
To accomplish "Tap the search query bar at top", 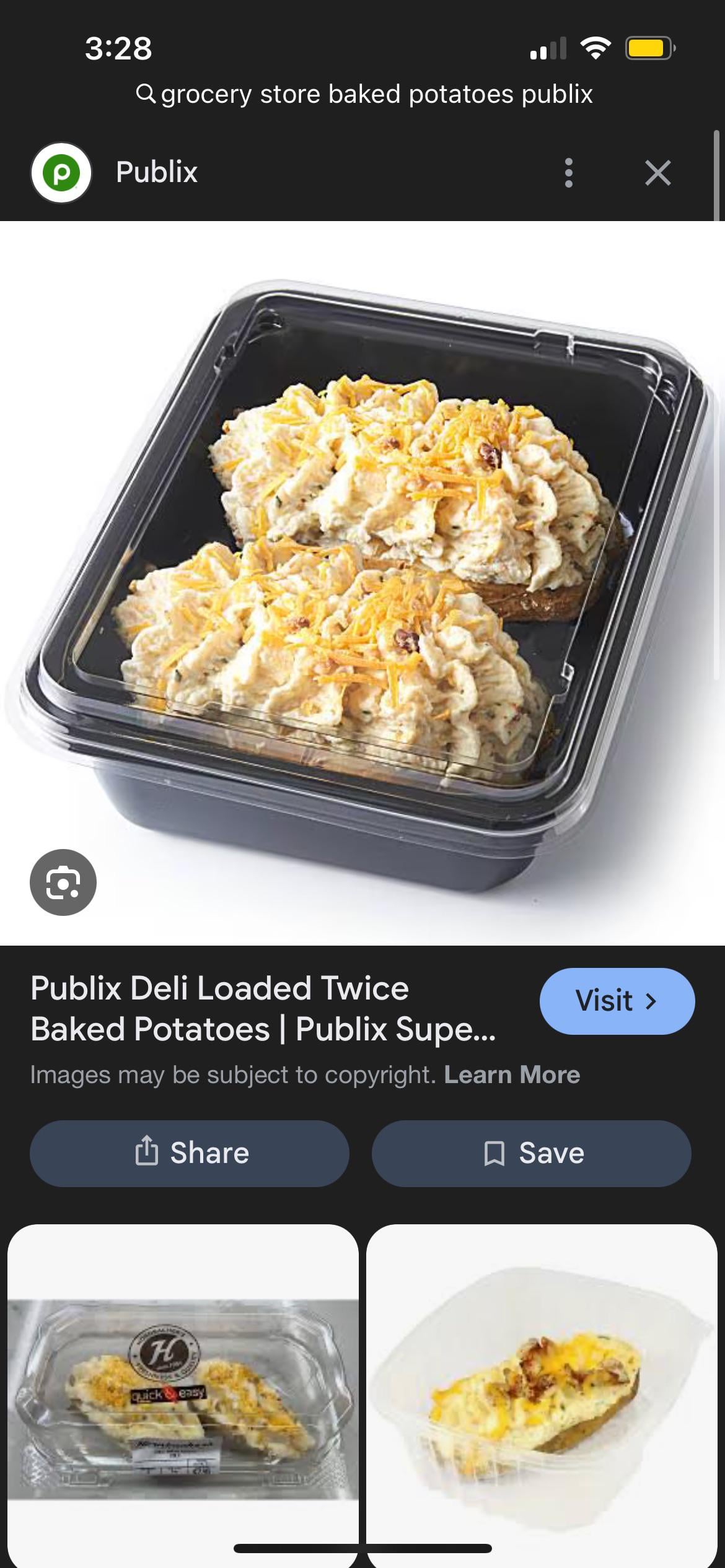I will click(x=364, y=95).
